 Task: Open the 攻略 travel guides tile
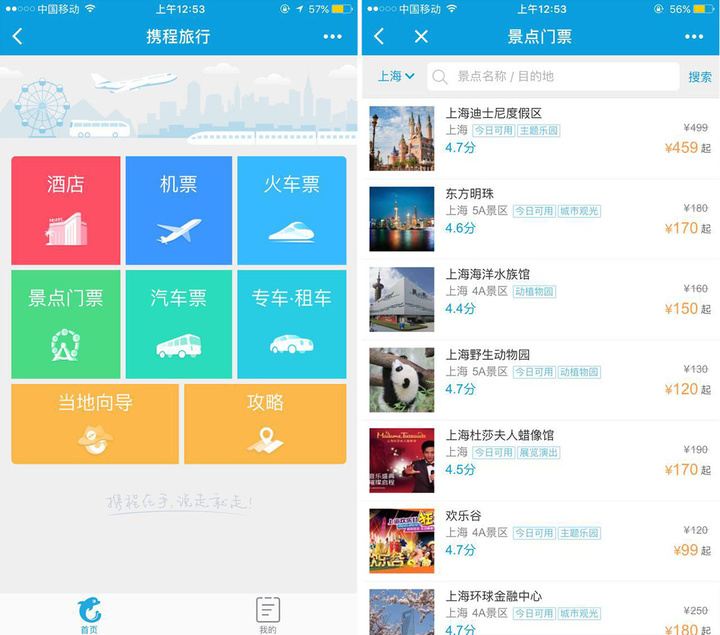[265, 423]
